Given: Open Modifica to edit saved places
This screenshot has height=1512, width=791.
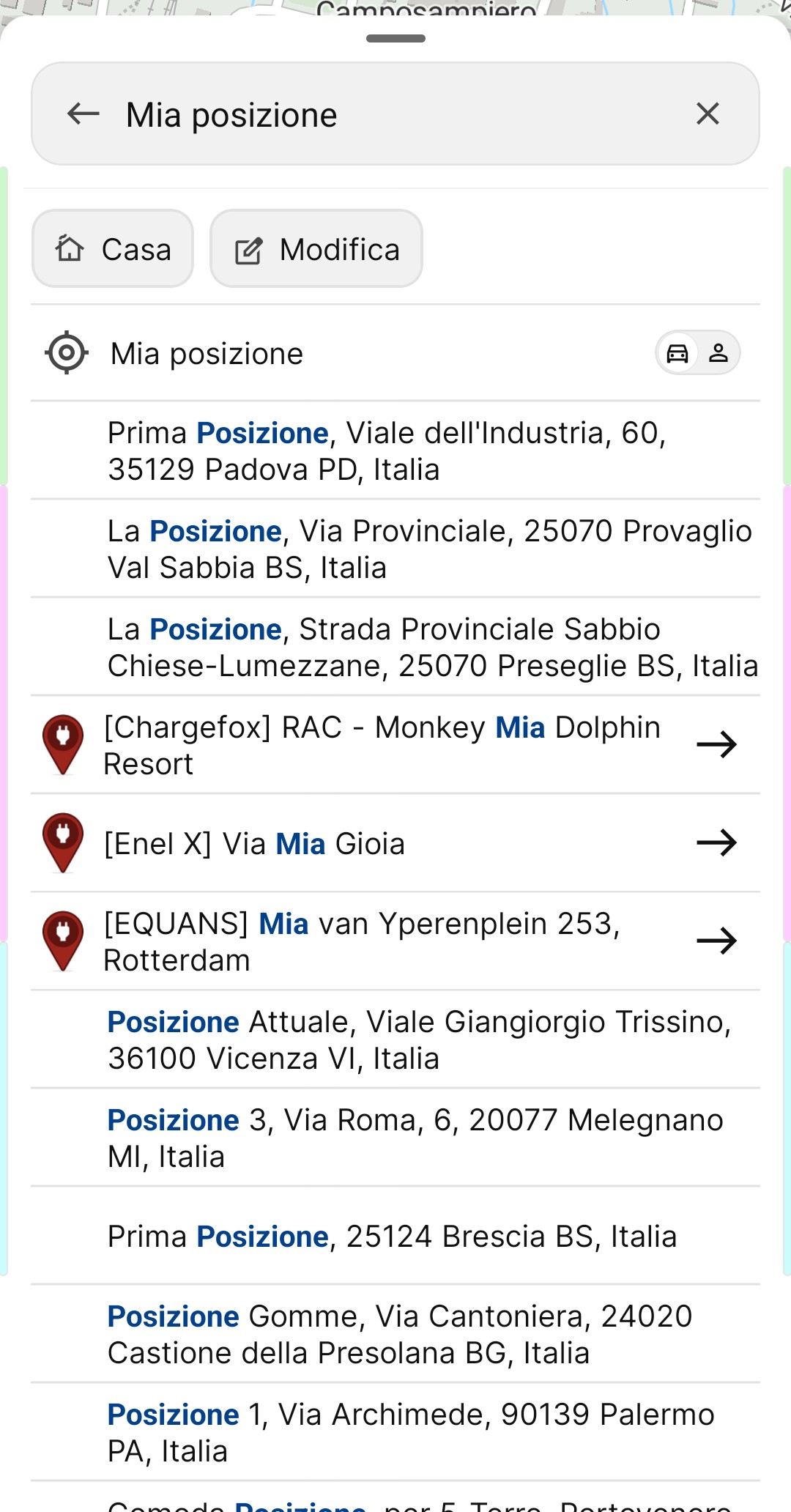Looking at the screenshot, I should 316,249.
